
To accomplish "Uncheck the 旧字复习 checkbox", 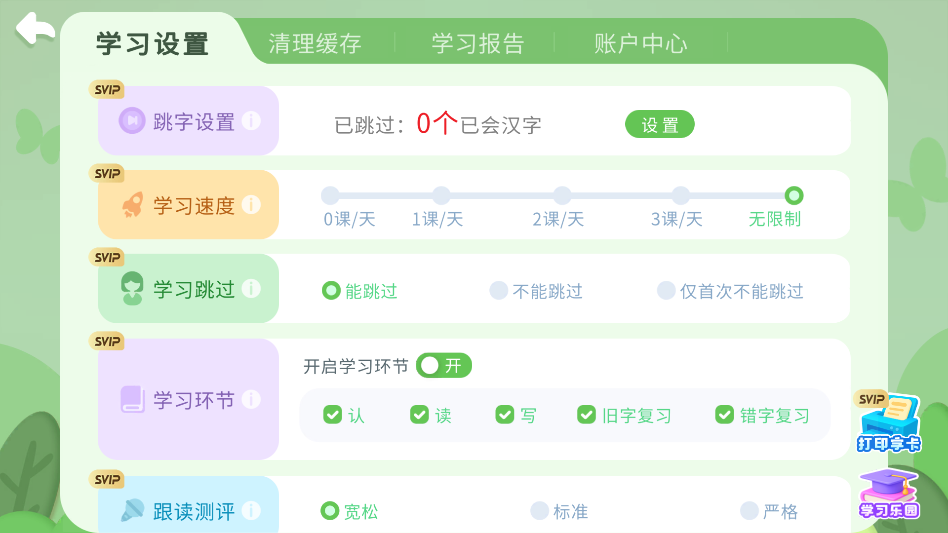I will pyautogui.click(x=587, y=415).
